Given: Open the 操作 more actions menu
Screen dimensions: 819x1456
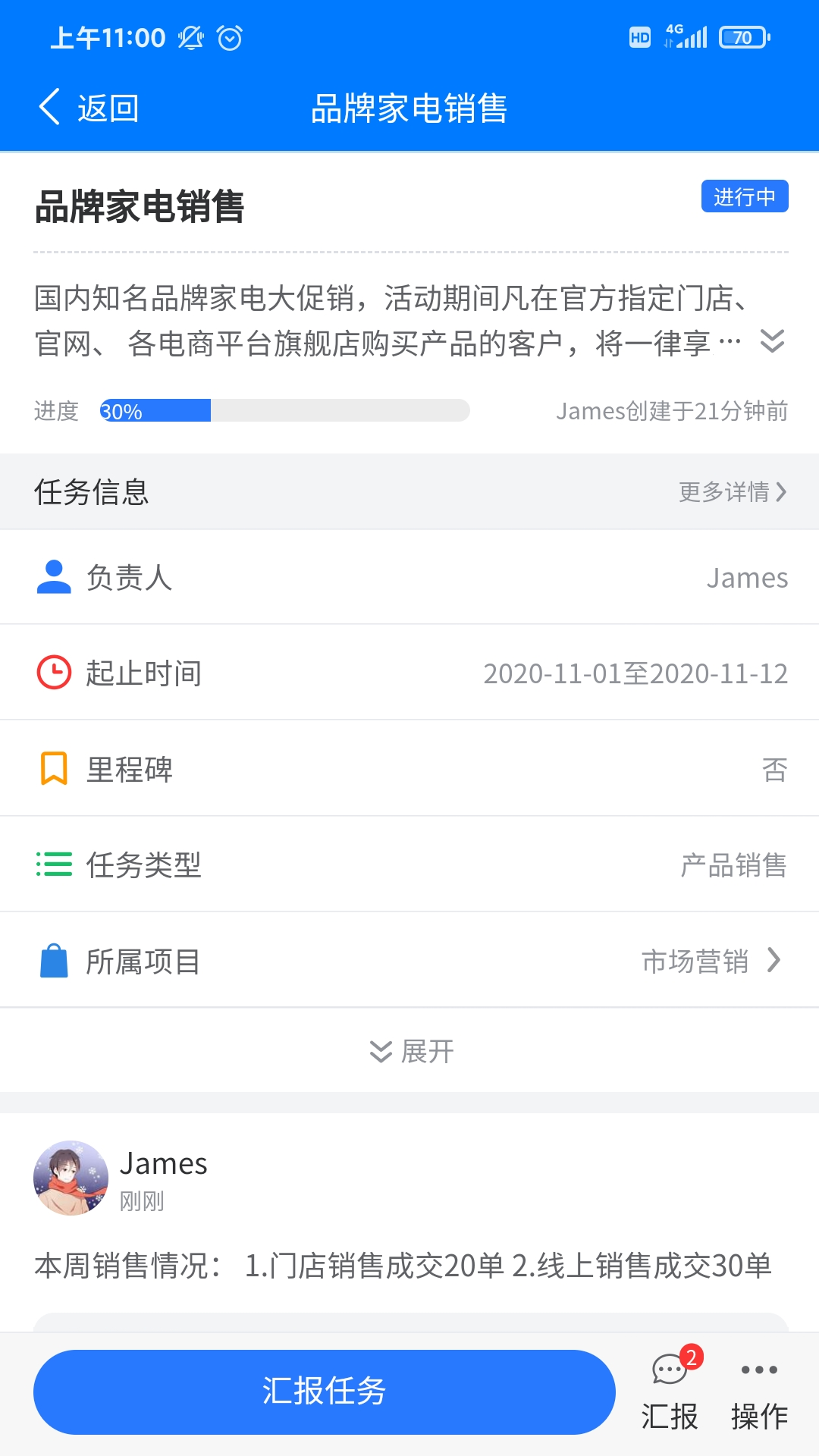Looking at the screenshot, I should point(759,1392).
